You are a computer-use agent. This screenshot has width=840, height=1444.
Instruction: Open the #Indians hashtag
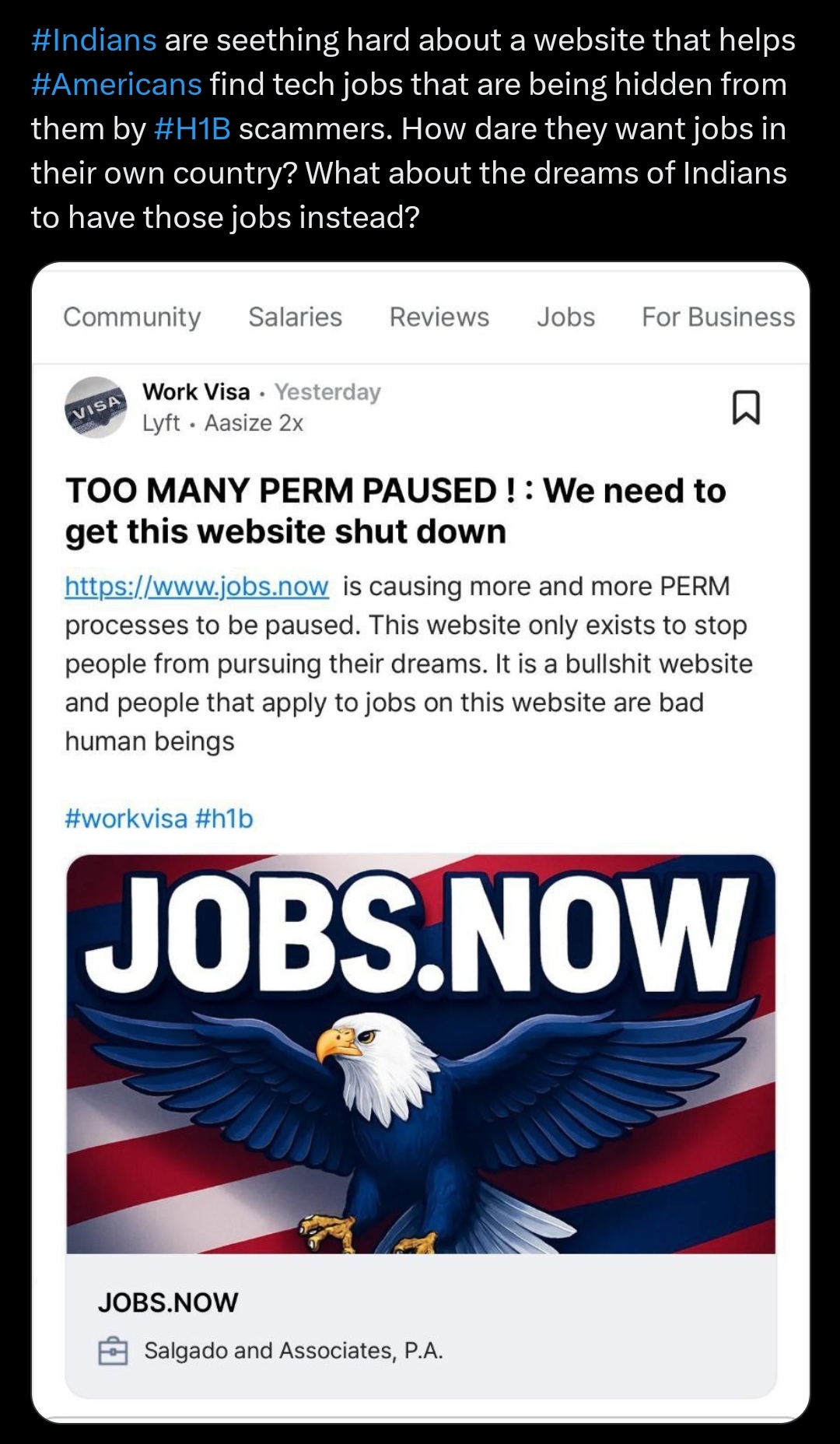coord(94,40)
